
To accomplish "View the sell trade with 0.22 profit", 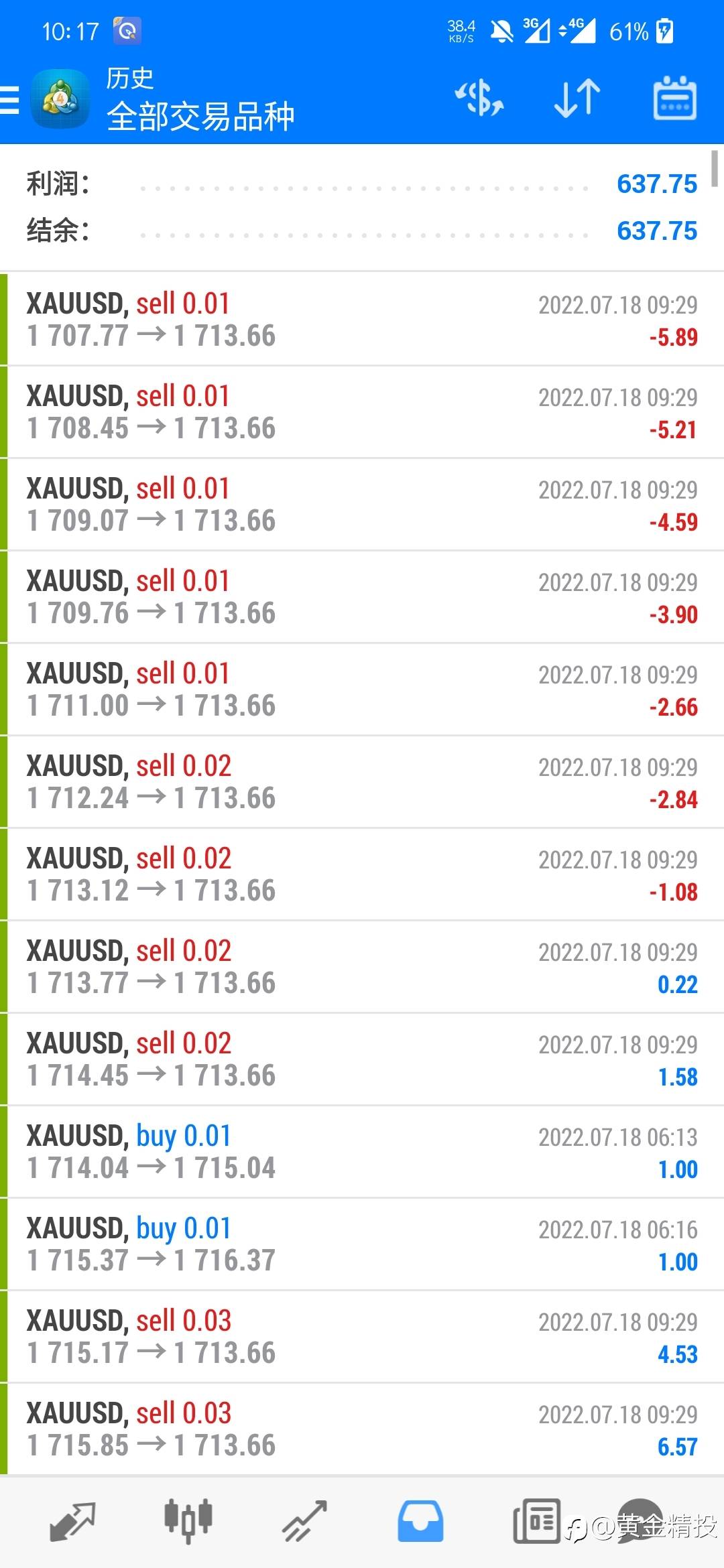I will tap(362, 967).
